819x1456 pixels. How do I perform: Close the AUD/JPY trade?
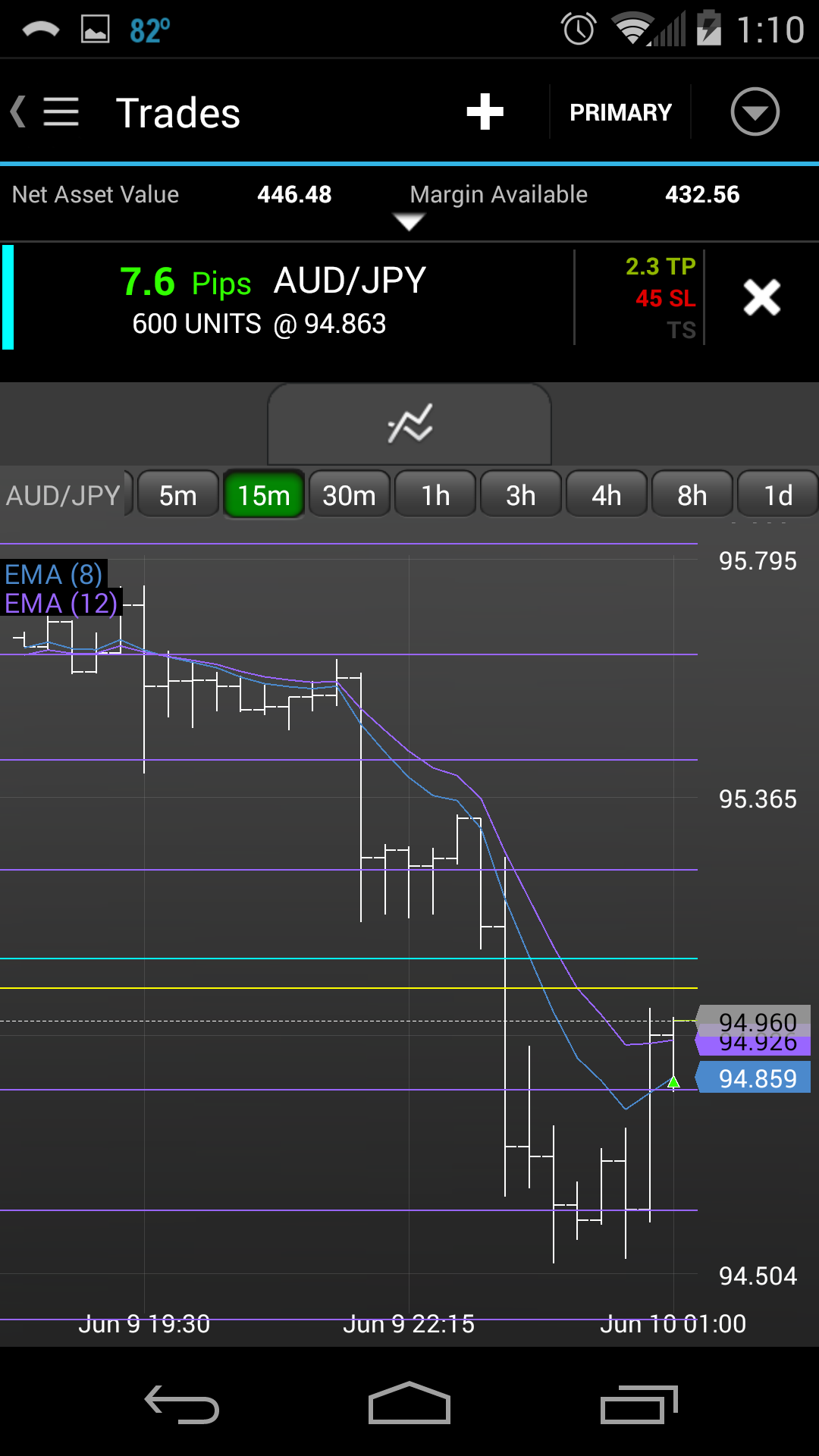click(761, 297)
